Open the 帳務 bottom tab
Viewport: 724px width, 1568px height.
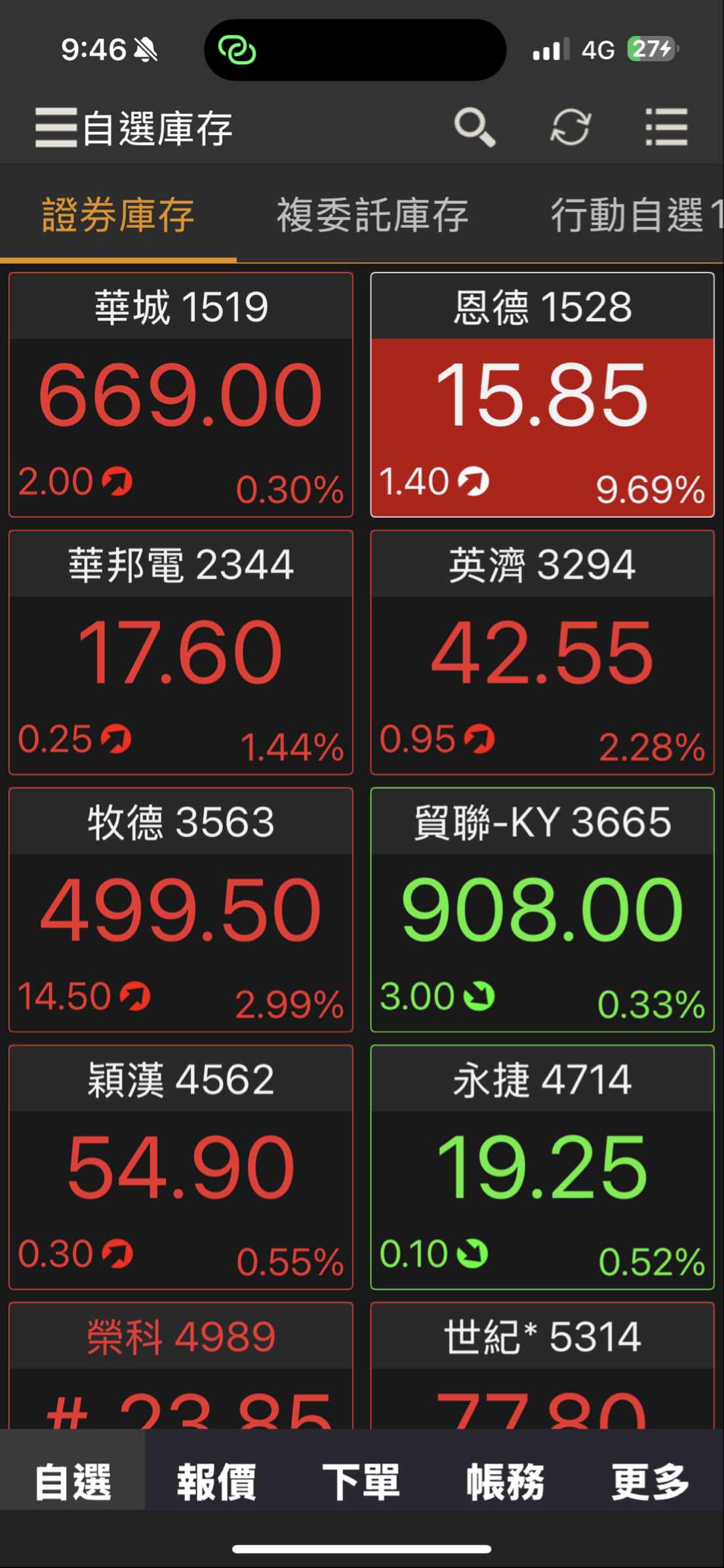pos(506,1482)
